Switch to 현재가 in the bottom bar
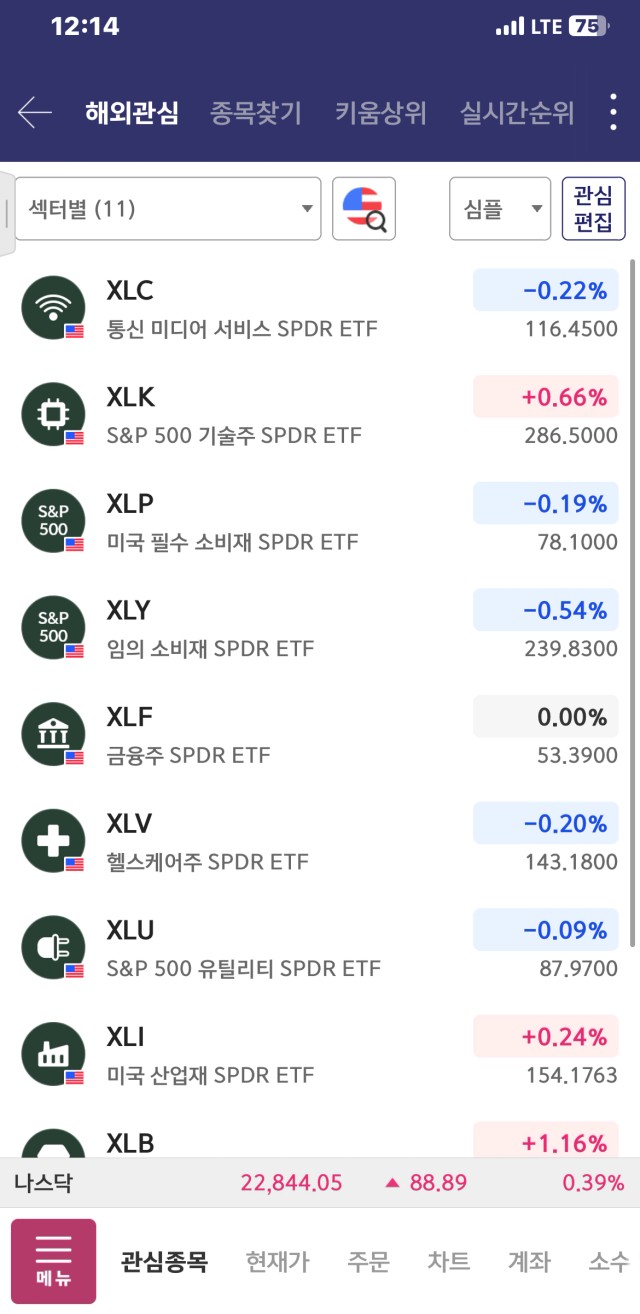The width and height of the screenshot is (640, 1314). [x=277, y=1262]
